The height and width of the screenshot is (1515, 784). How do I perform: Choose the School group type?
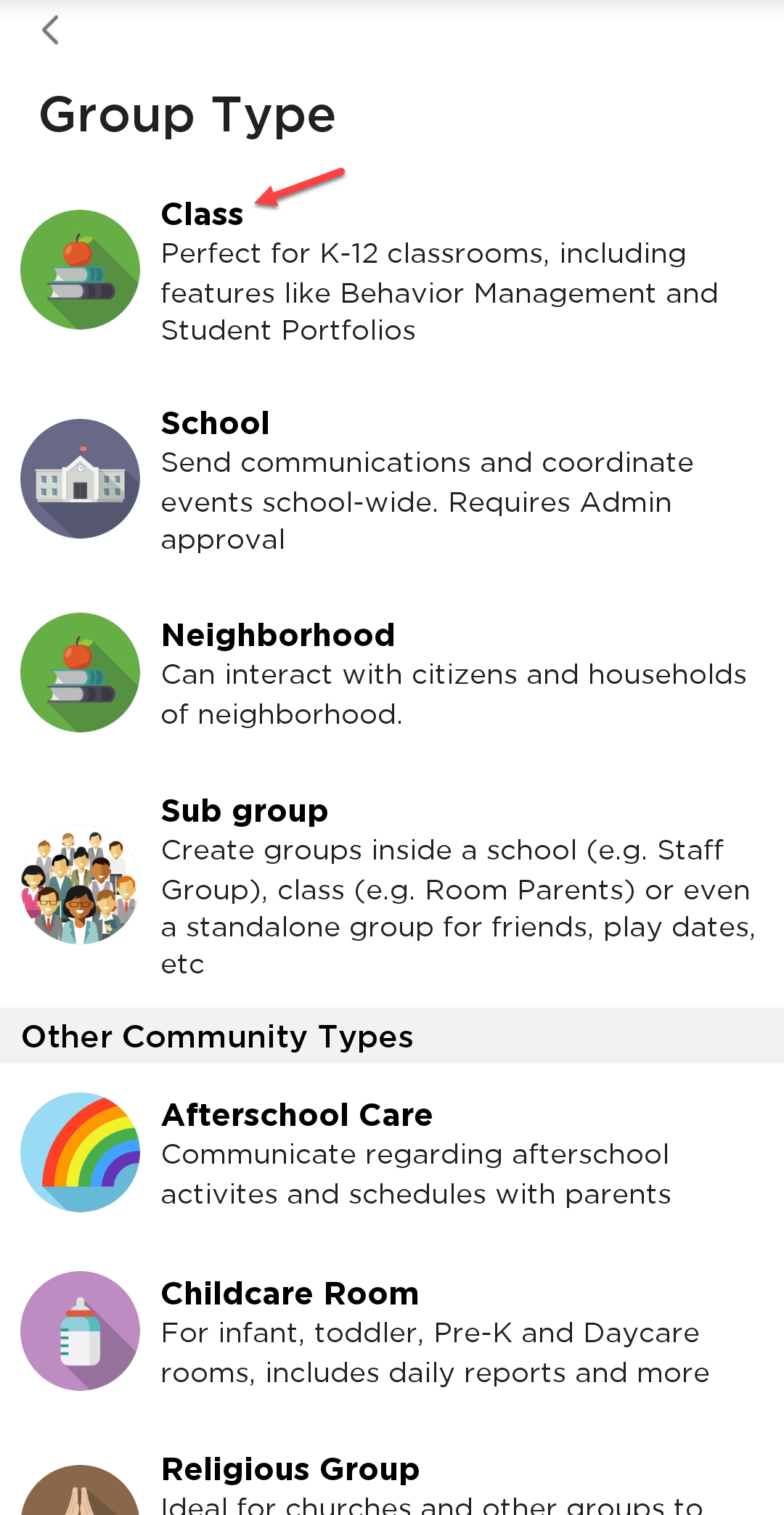216,423
